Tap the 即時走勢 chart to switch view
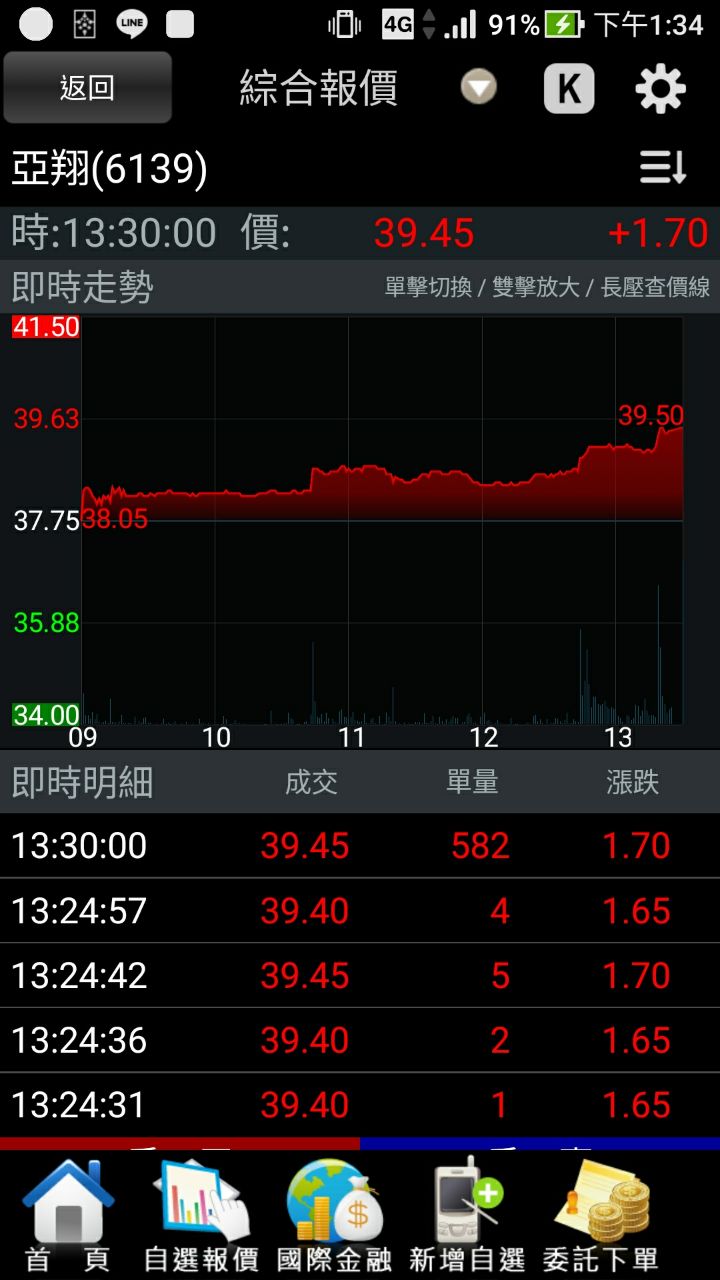 click(382, 520)
